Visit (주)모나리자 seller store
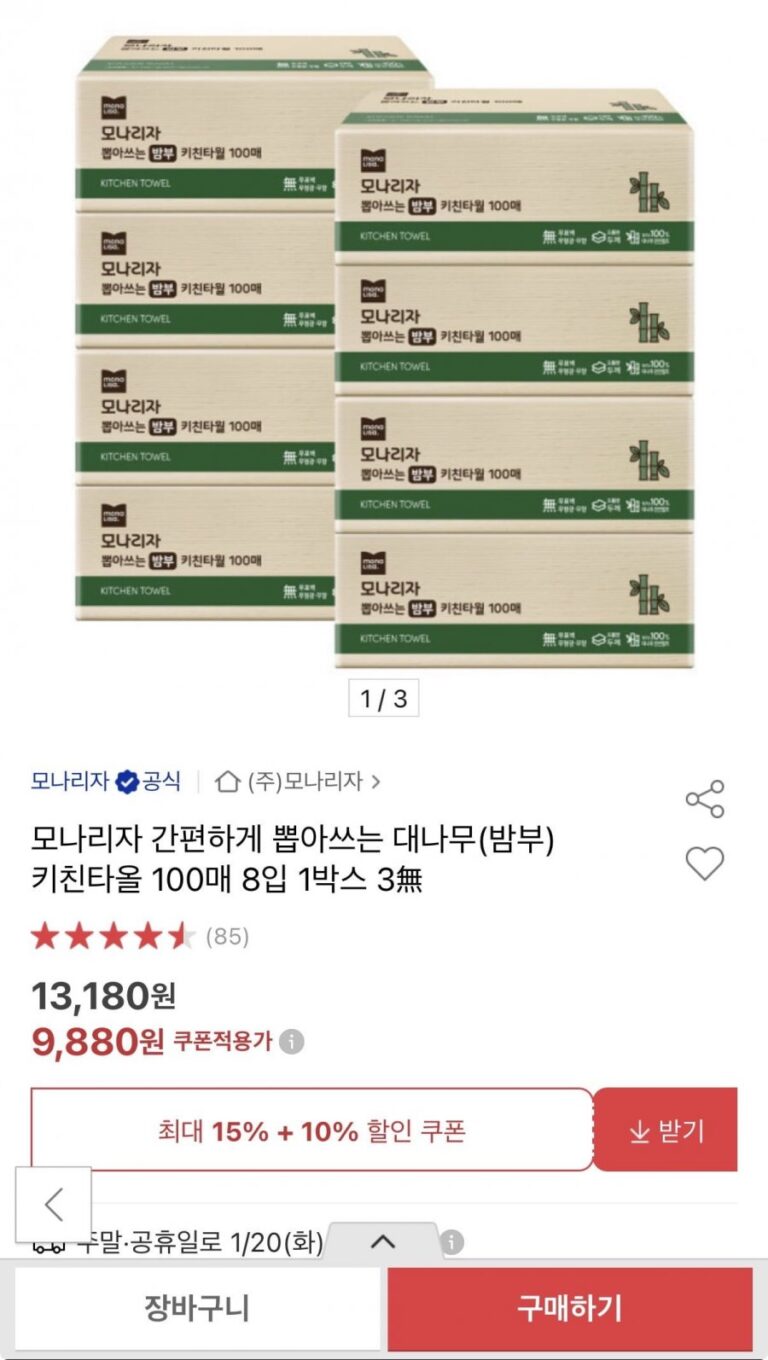 [299, 781]
